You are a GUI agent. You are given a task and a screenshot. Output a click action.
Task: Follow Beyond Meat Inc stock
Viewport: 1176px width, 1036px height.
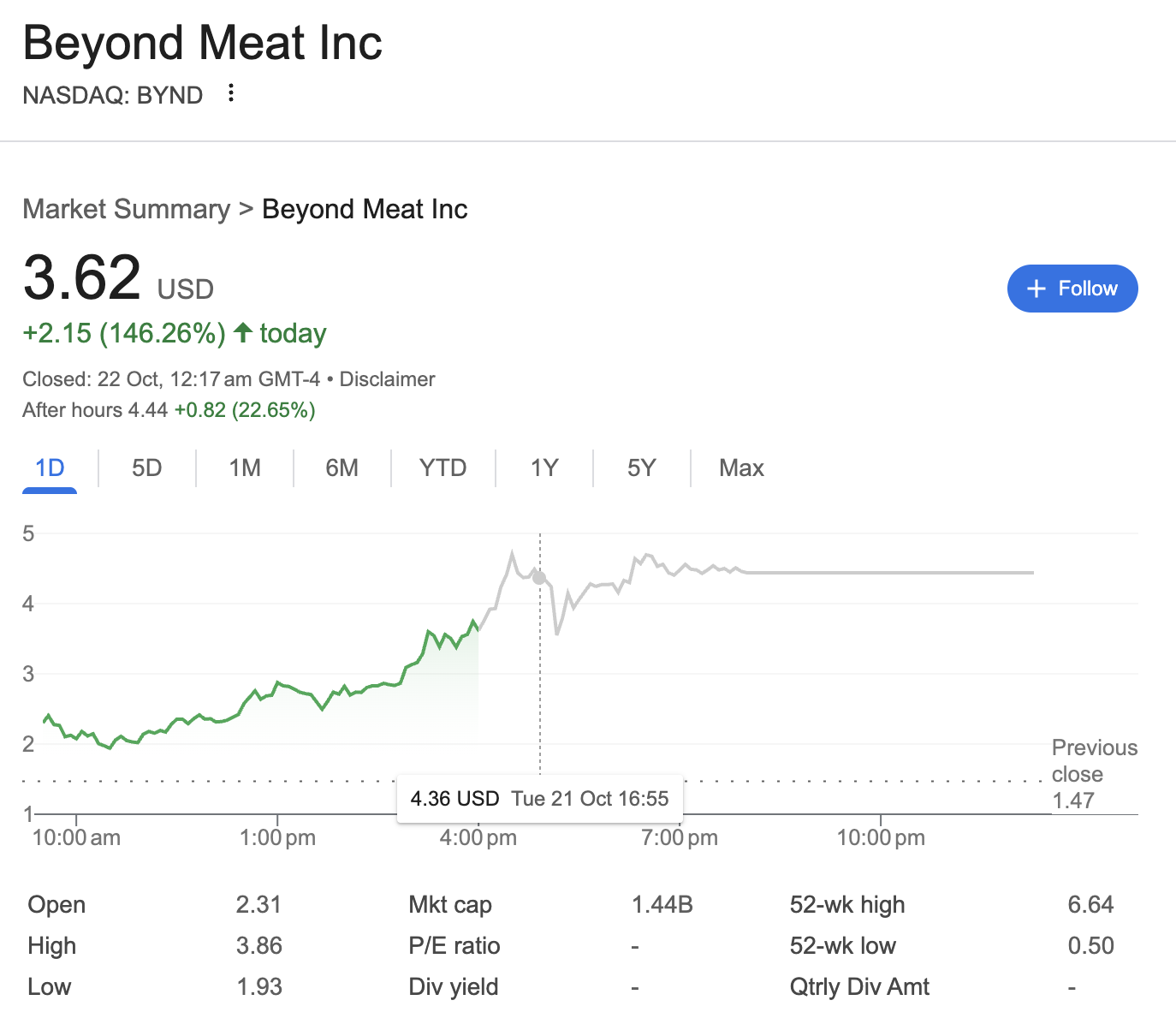click(1072, 289)
